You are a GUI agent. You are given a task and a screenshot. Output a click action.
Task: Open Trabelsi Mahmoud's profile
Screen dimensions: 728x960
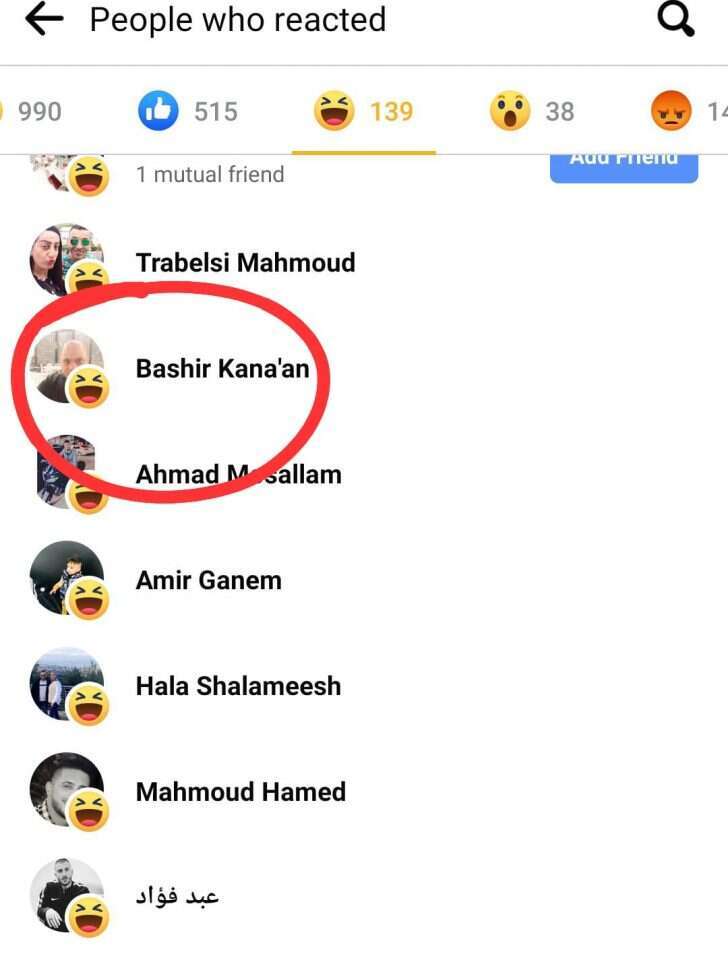(245, 263)
